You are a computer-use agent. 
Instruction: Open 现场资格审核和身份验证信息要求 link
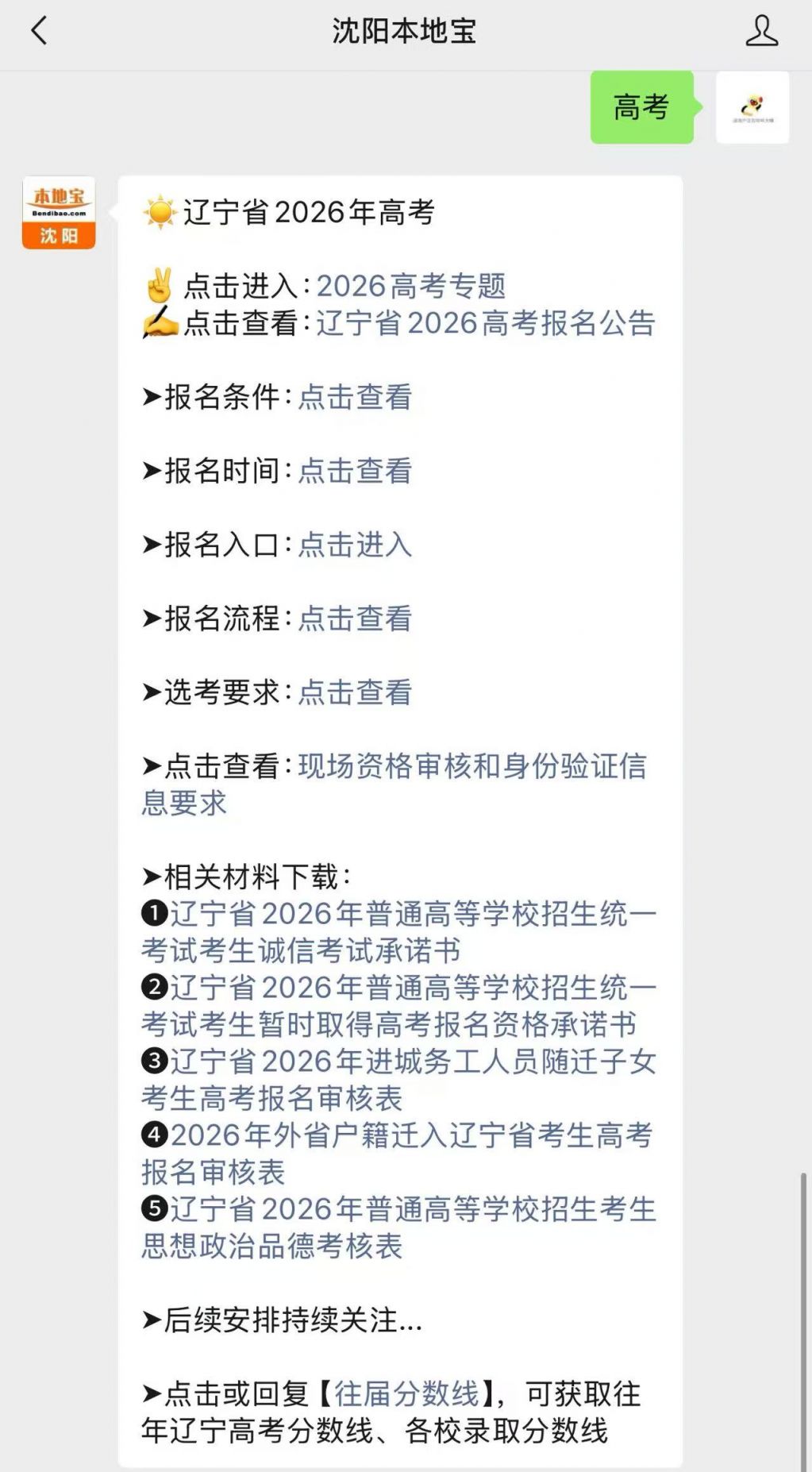(x=471, y=767)
